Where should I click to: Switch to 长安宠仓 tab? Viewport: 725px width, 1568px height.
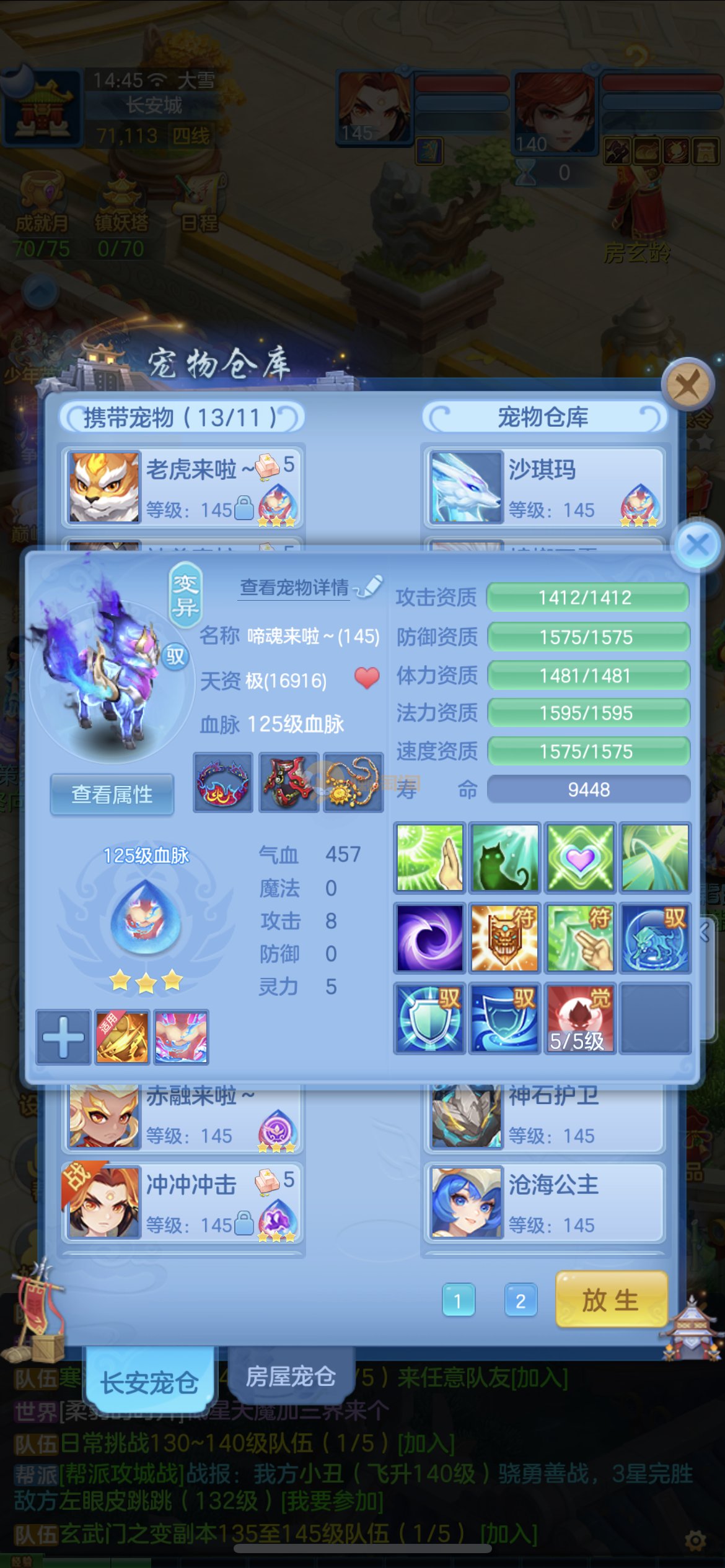[149, 1382]
